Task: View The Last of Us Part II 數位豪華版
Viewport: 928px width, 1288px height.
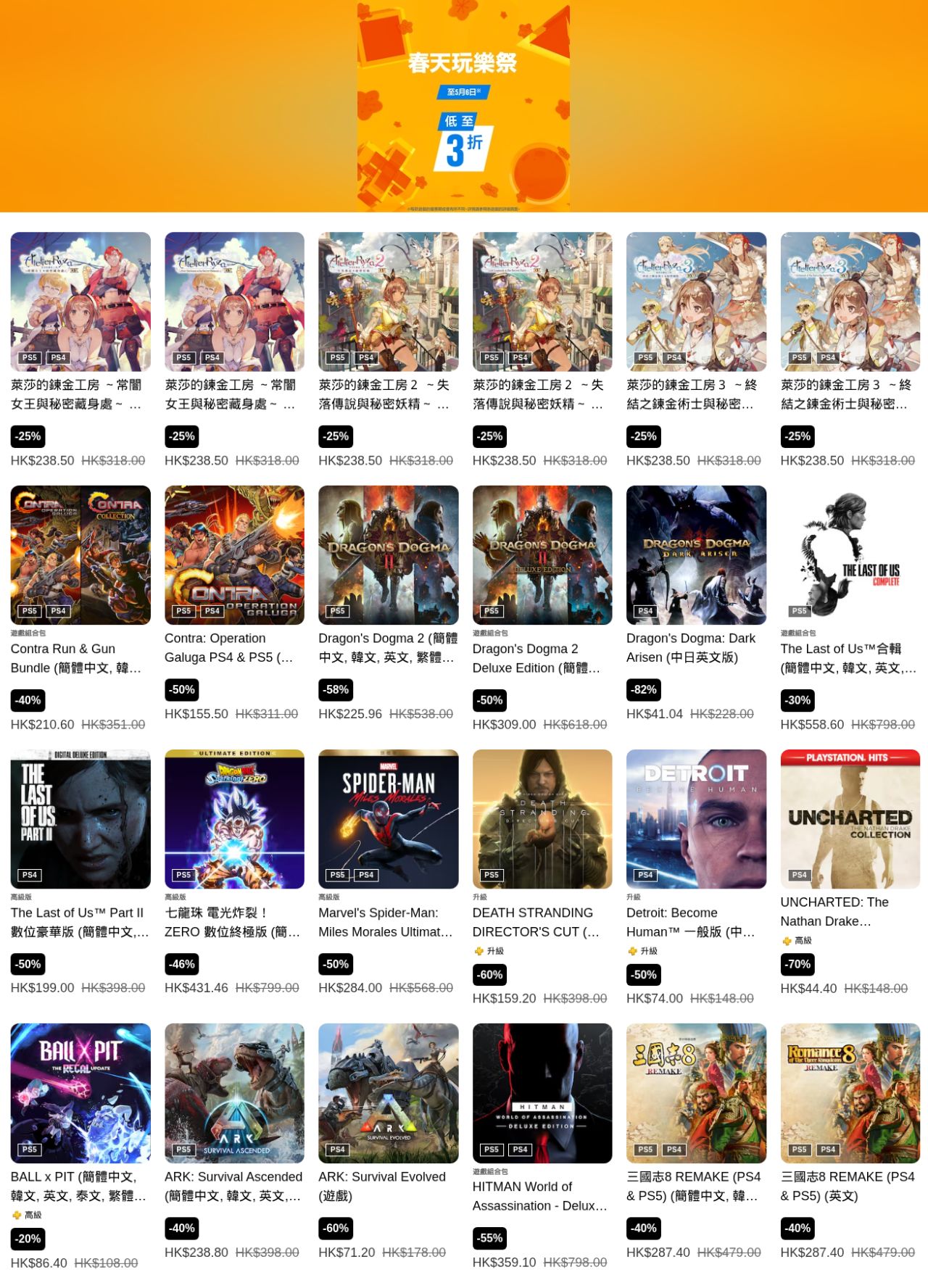Action: [x=80, y=819]
